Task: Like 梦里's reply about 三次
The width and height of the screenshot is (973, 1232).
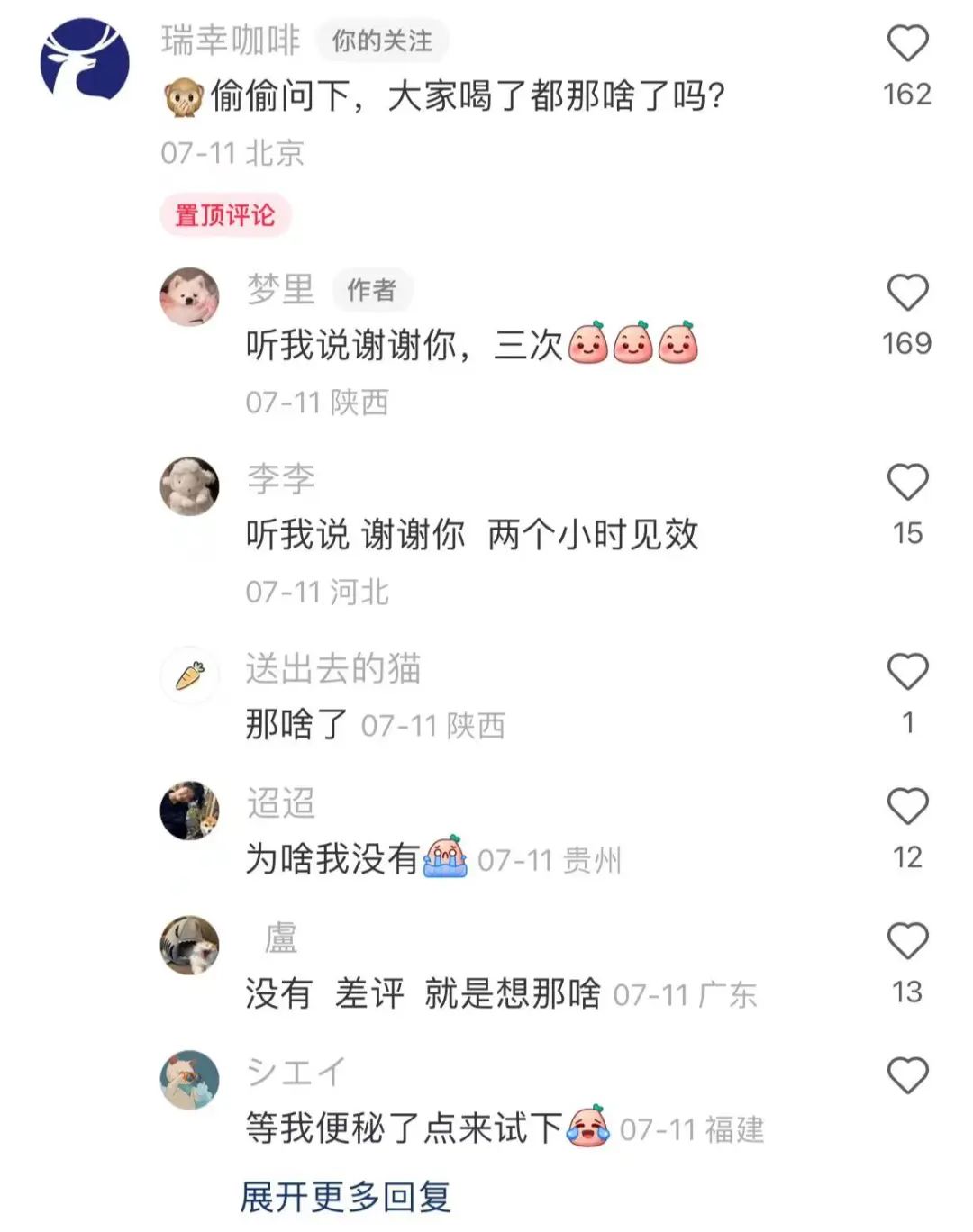Action: coord(906,293)
